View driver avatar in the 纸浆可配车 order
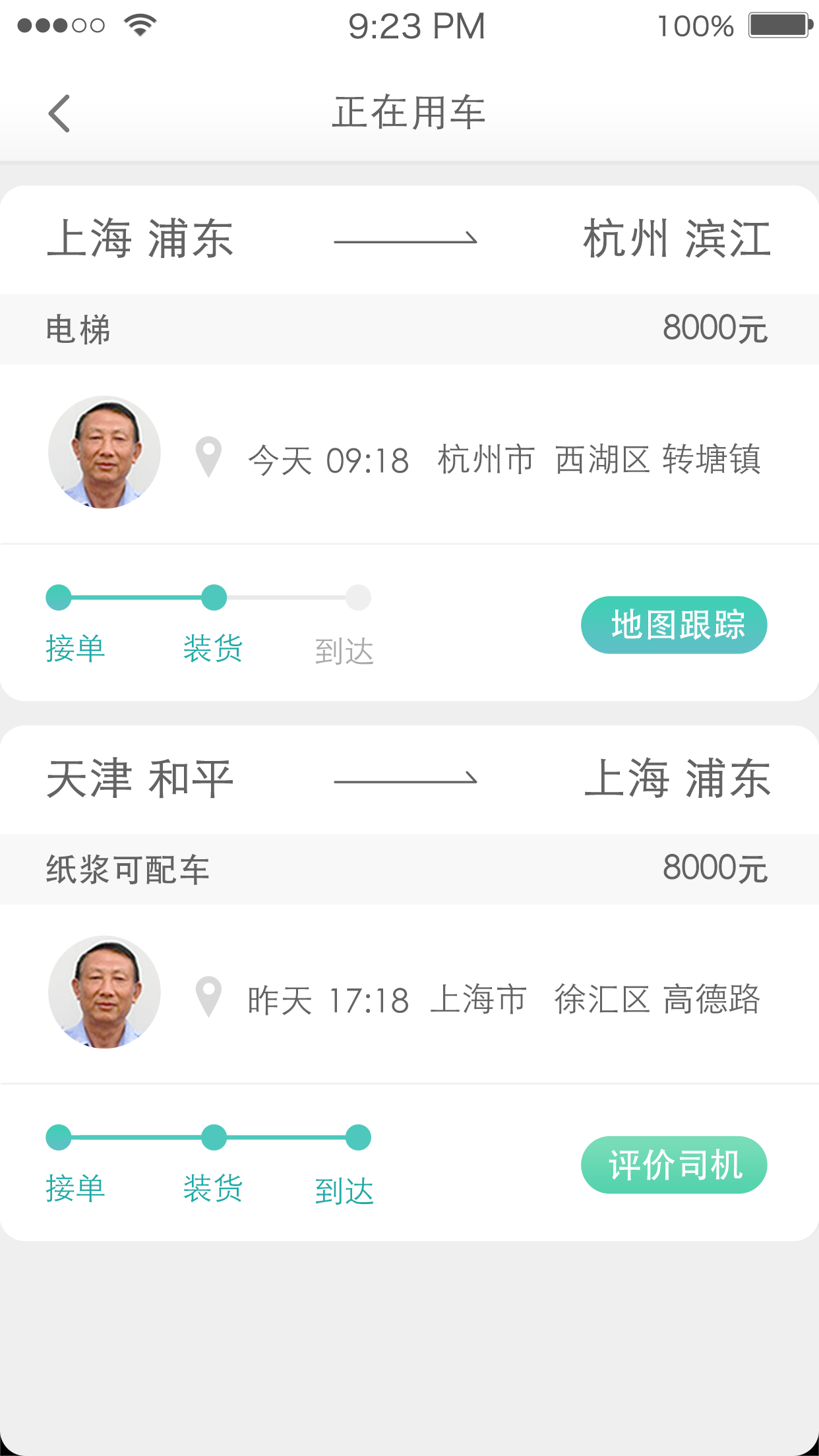 tap(104, 992)
